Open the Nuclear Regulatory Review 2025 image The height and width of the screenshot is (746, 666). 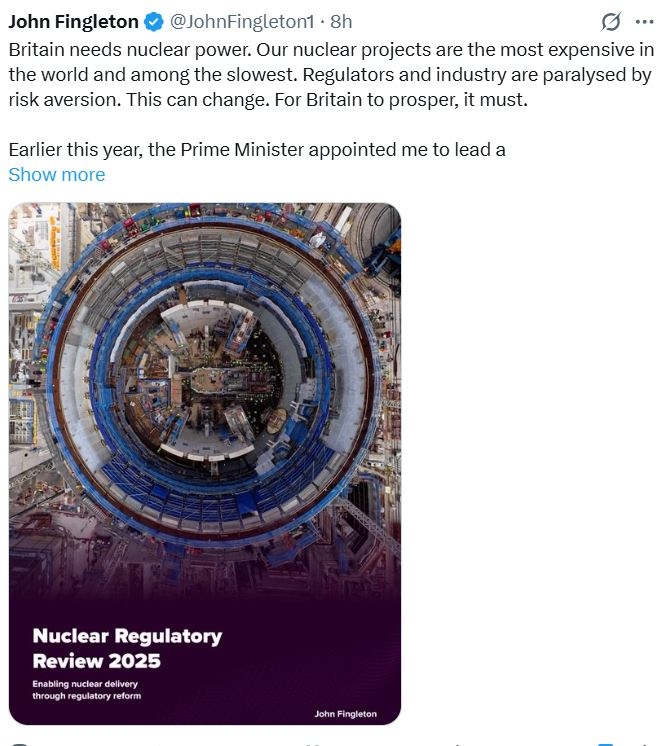204,463
